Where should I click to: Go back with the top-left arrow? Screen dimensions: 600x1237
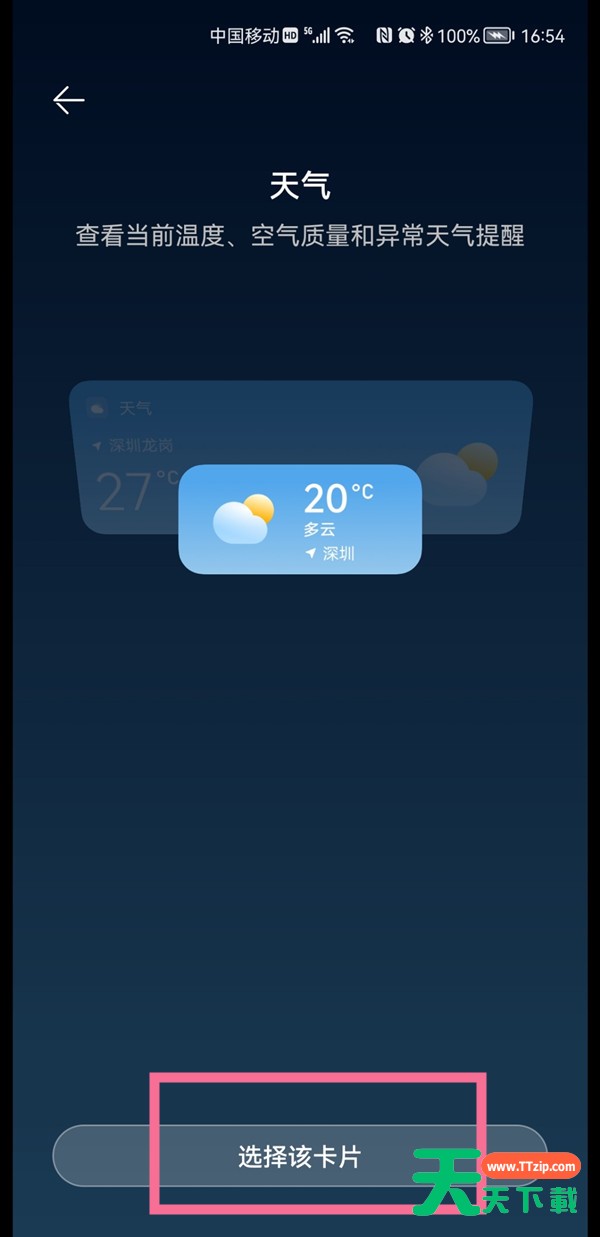[x=69, y=100]
